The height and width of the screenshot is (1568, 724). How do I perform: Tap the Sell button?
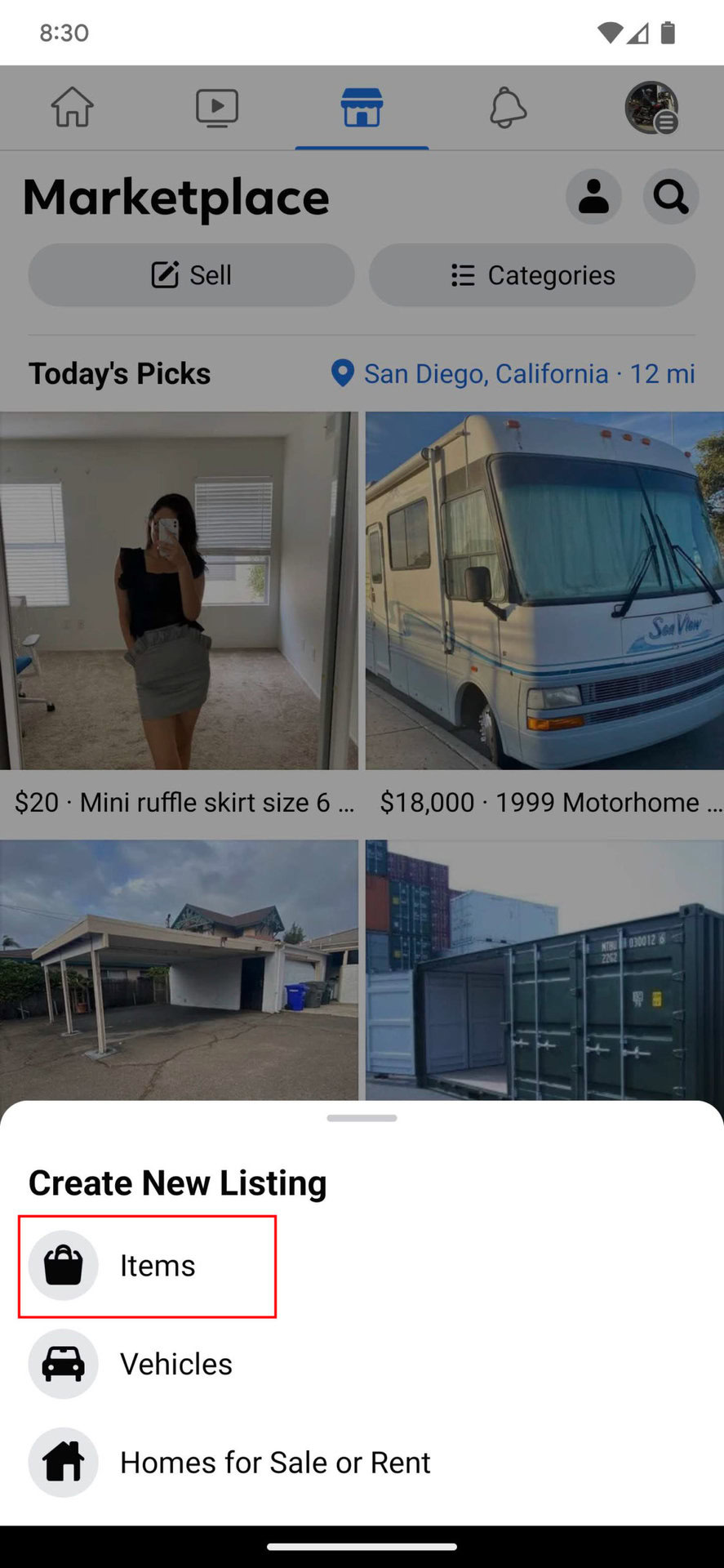point(192,275)
